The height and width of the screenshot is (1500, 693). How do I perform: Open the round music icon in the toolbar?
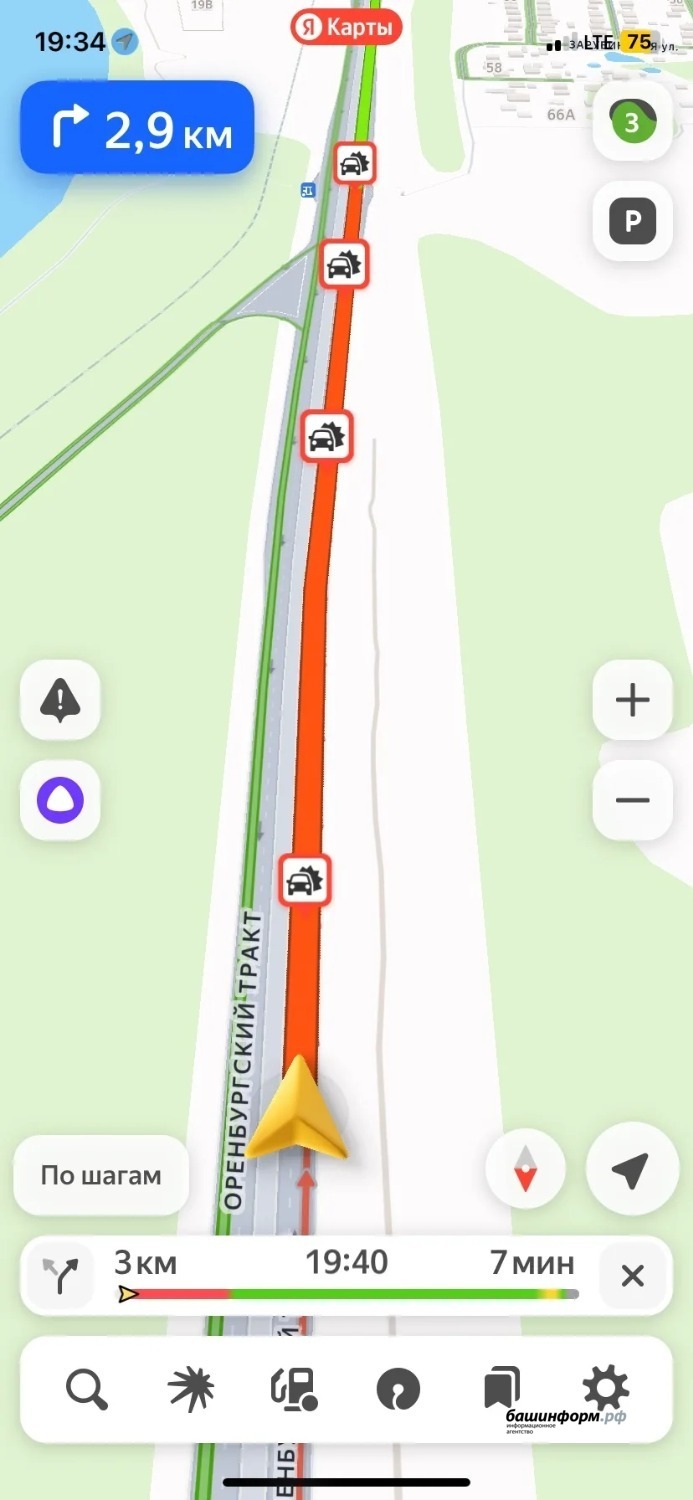pos(398,1389)
